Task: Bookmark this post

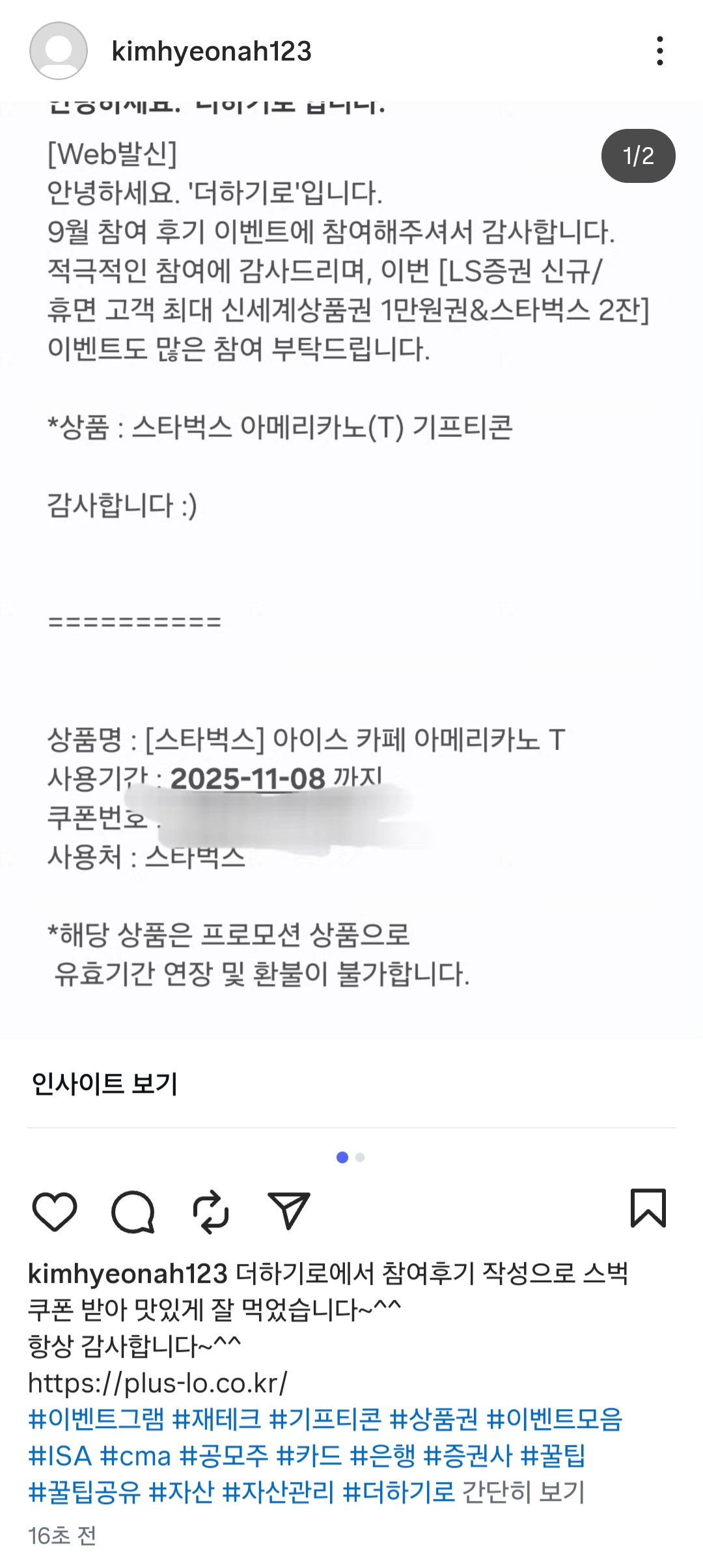Action: pyautogui.click(x=648, y=1208)
